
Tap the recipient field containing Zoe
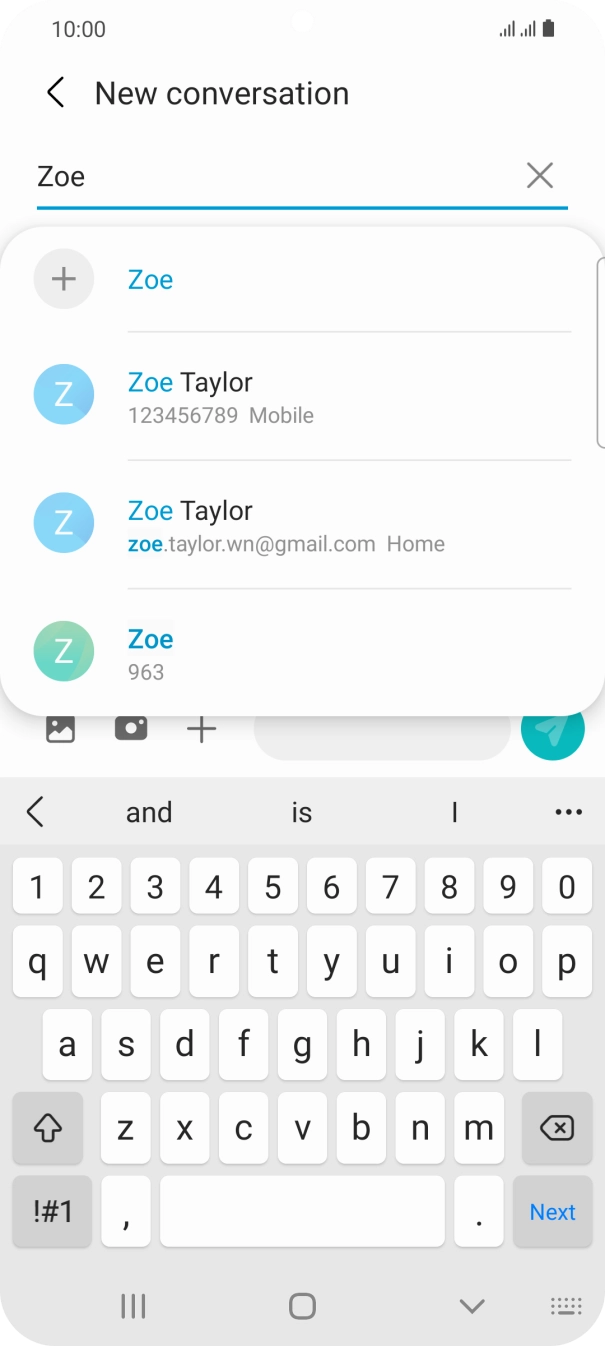270,177
